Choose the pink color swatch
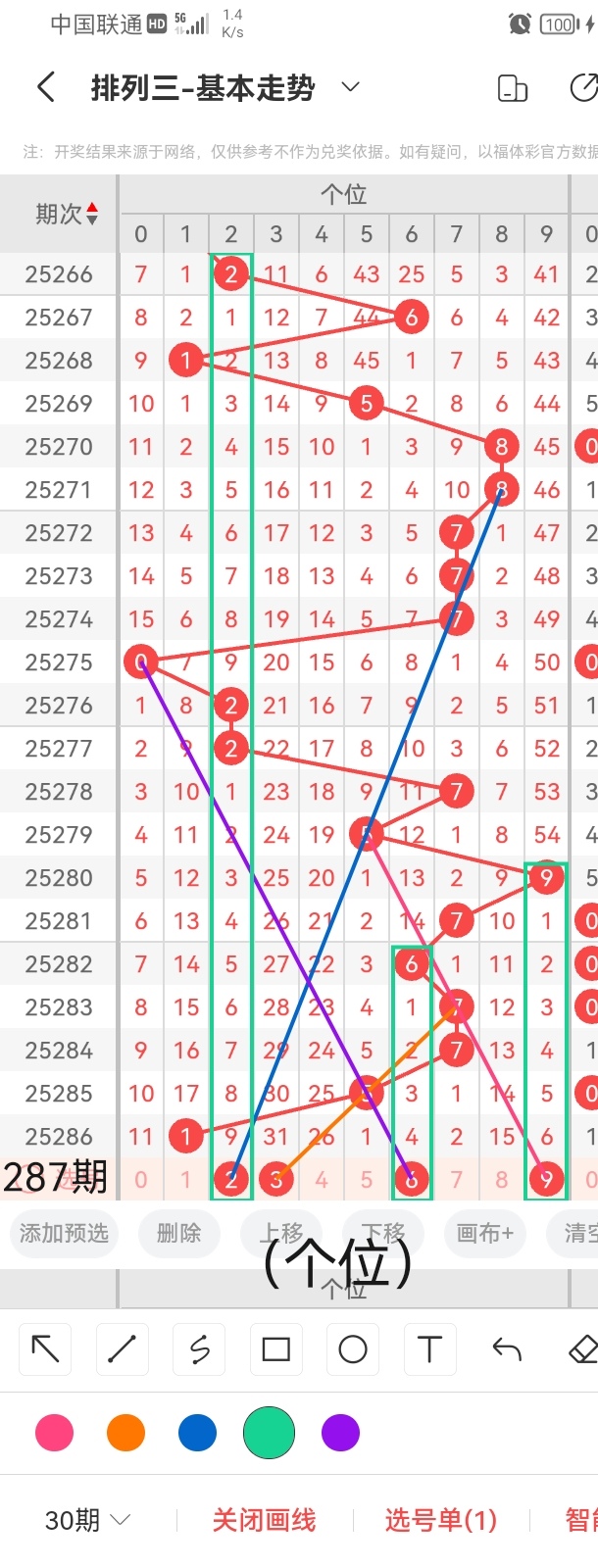 54,1433
